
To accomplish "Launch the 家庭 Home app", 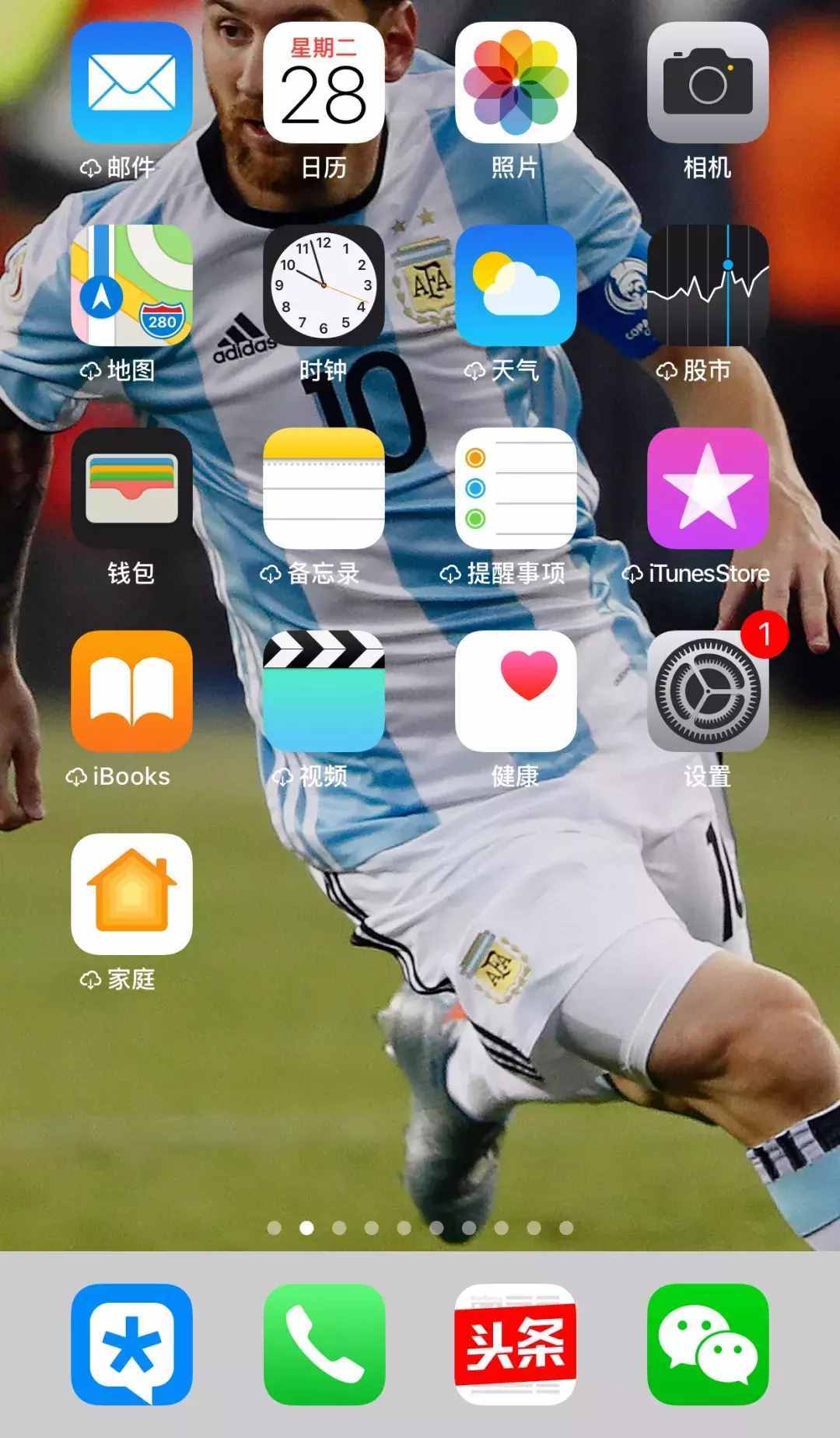I will click(x=131, y=894).
